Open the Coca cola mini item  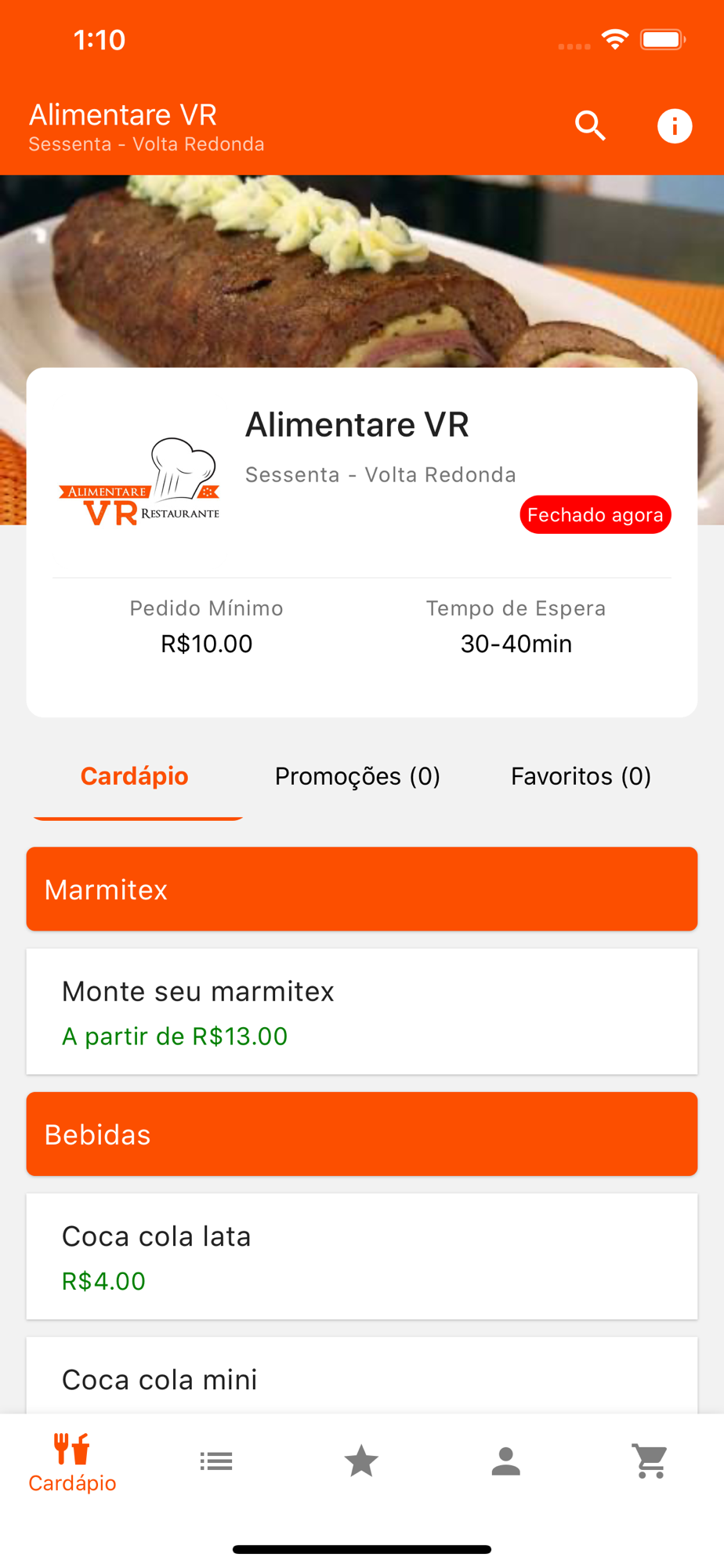pos(362,1378)
